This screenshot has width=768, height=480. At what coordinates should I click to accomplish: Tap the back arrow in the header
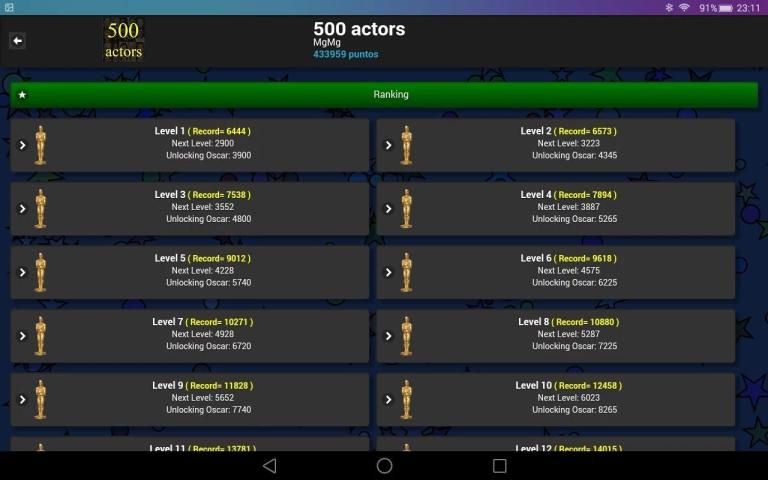[17, 41]
